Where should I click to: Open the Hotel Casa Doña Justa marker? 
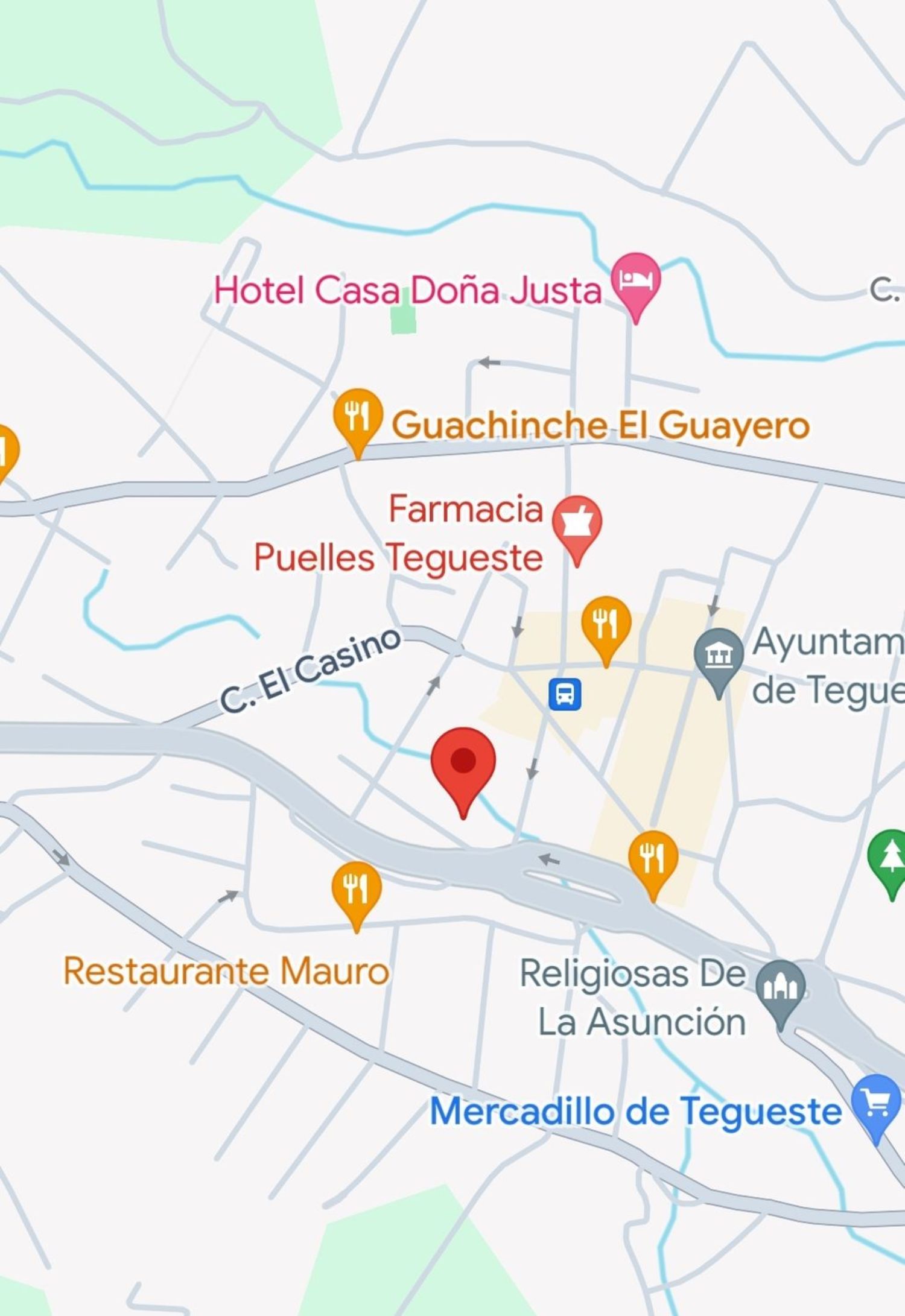click(x=635, y=280)
